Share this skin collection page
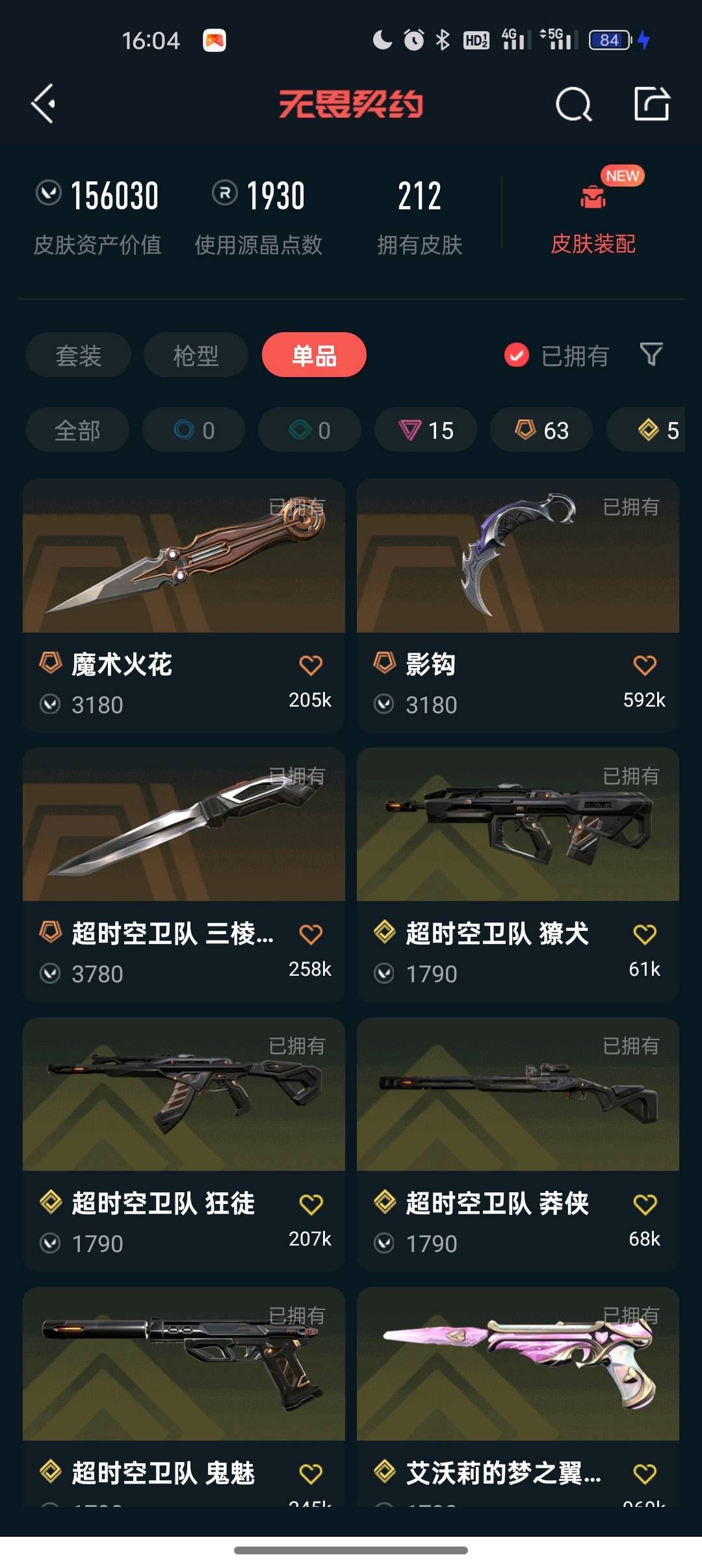Screen dimensions: 702x1568 [x=651, y=103]
